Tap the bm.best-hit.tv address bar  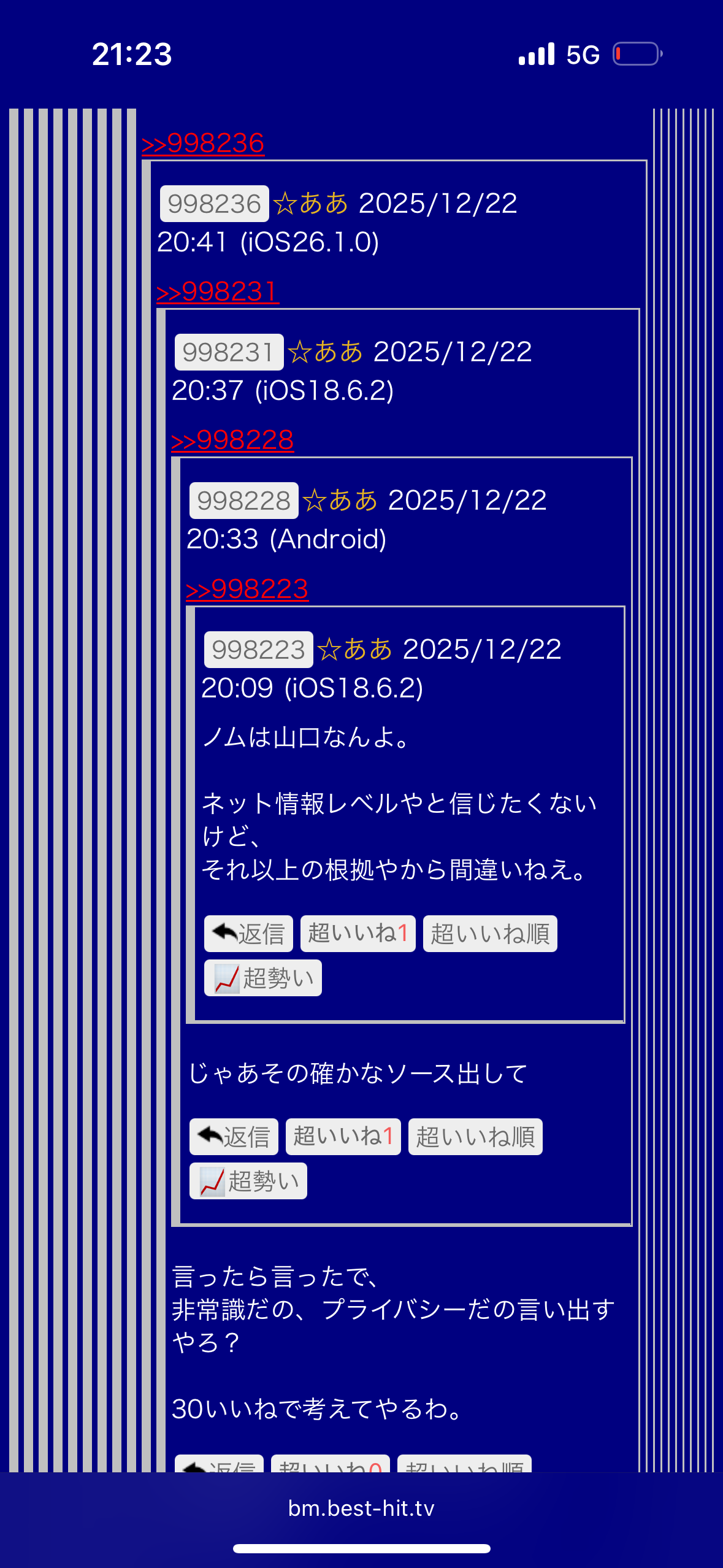click(361, 1508)
